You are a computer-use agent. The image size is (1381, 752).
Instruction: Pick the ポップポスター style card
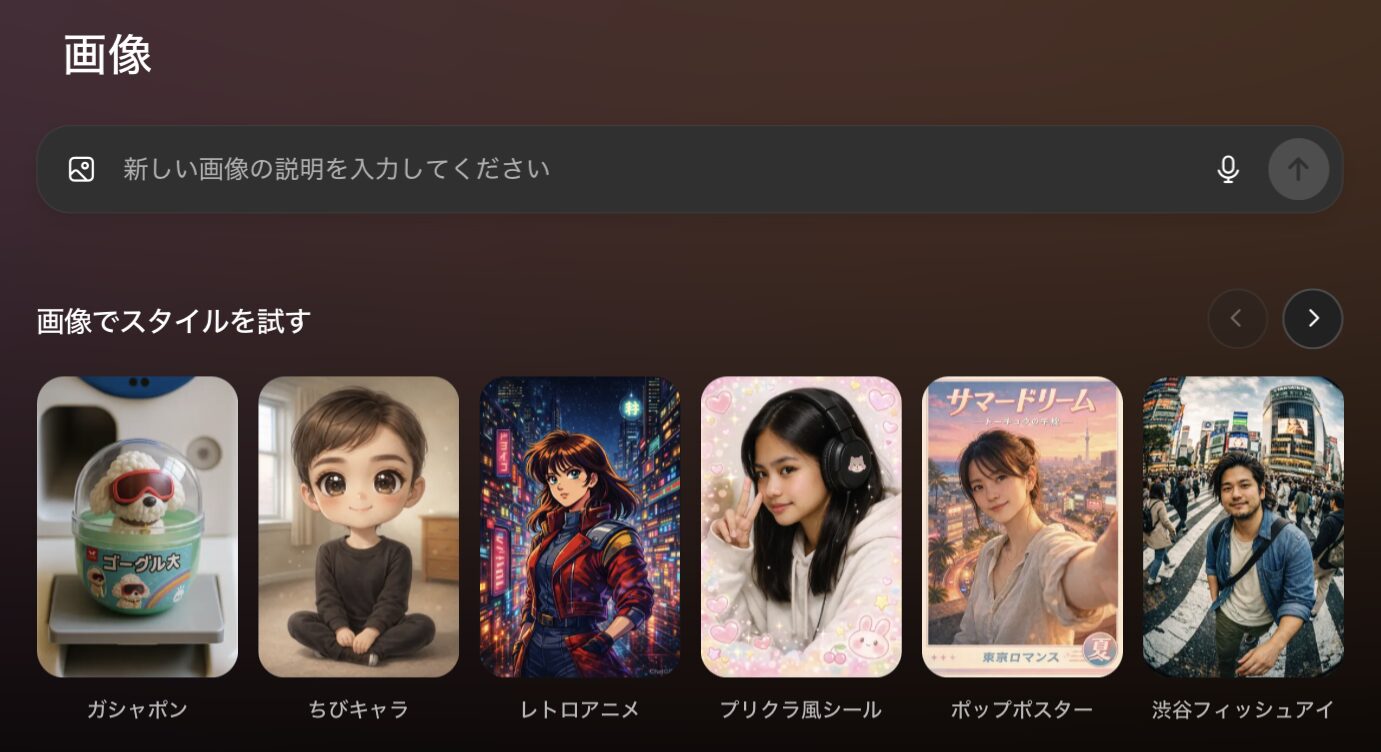(1022, 527)
